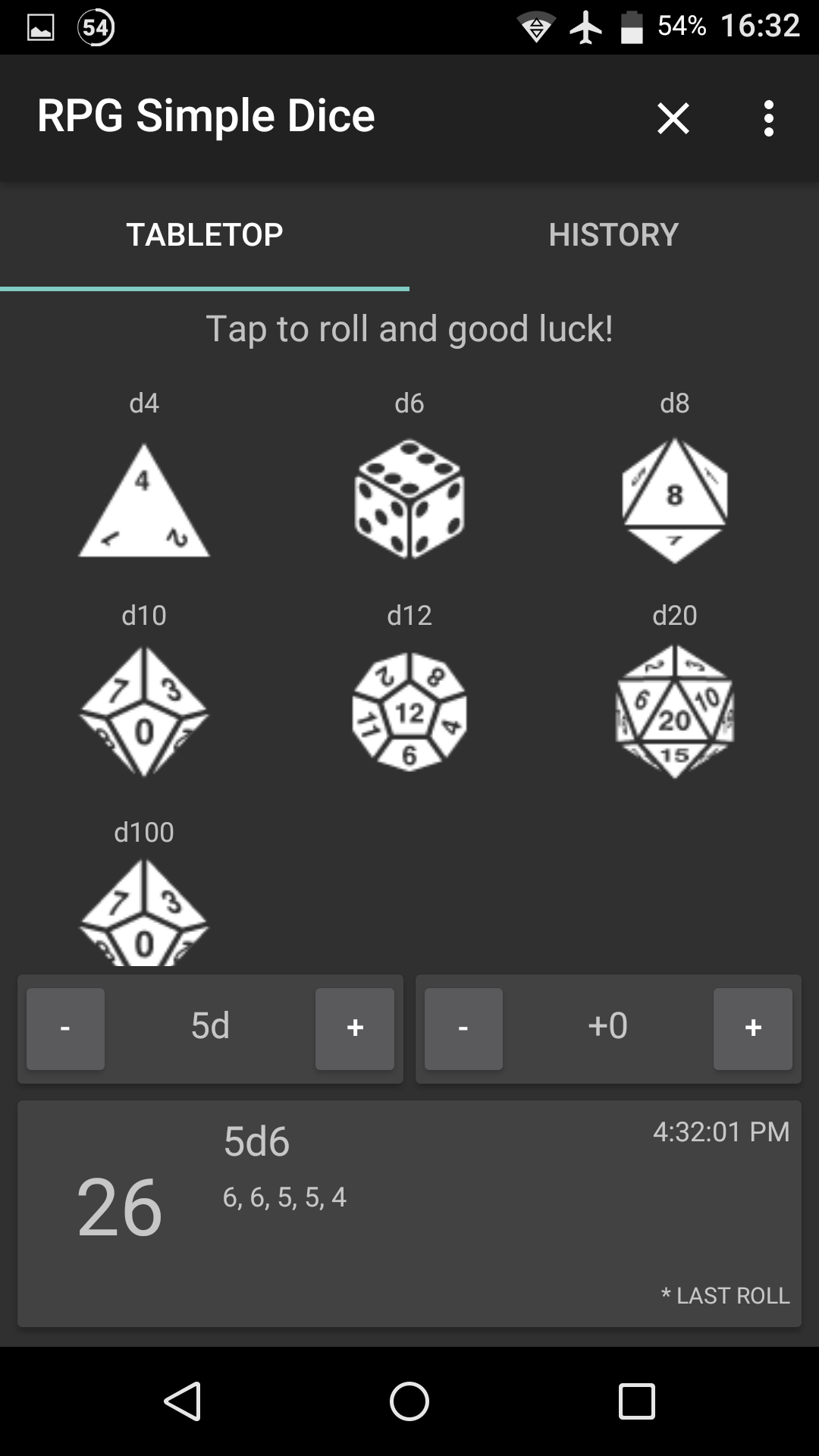Roll the d20 die

(674, 711)
